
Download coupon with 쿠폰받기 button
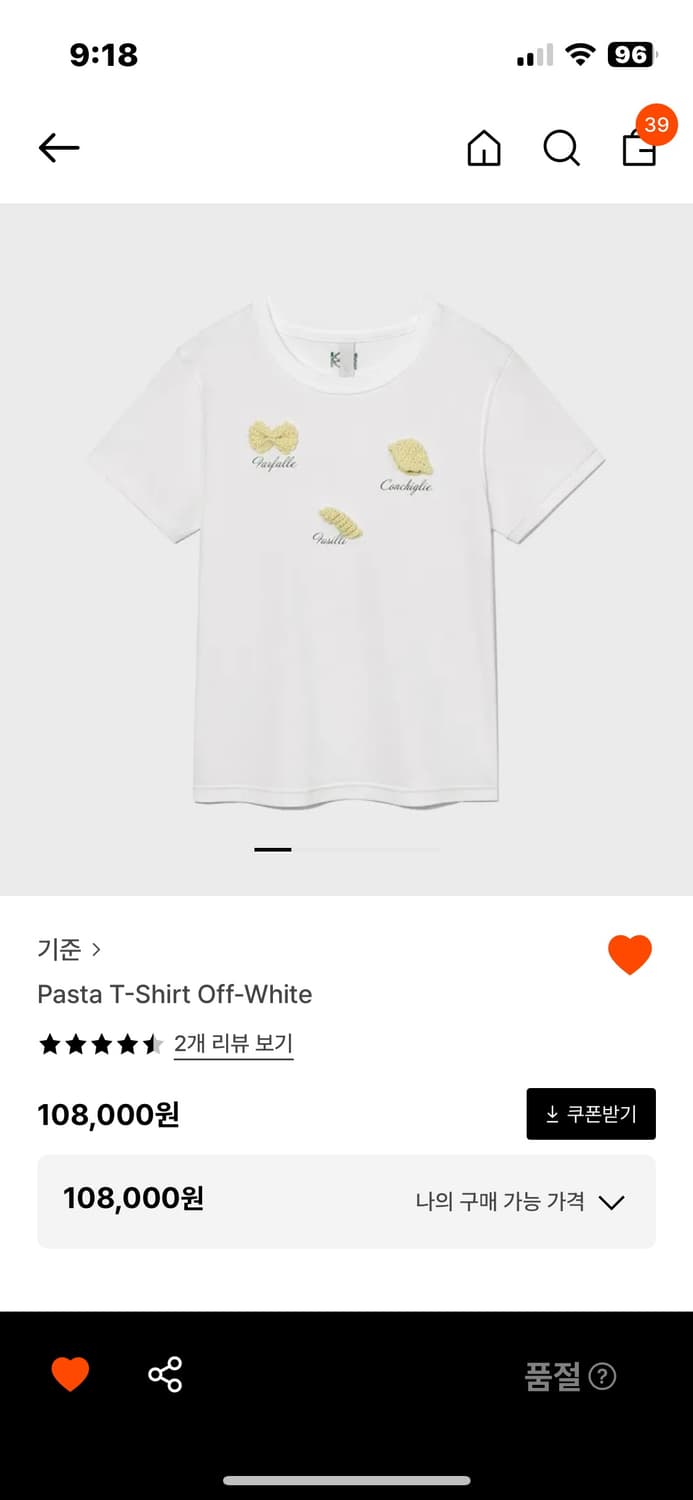point(591,1114)
